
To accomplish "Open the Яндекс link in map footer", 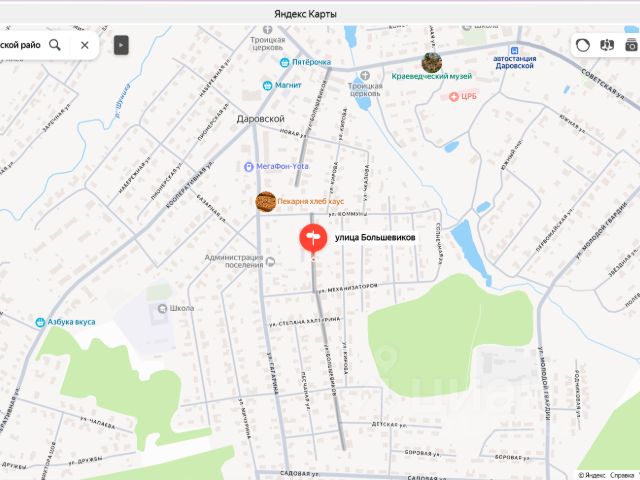I will [592, 474].
